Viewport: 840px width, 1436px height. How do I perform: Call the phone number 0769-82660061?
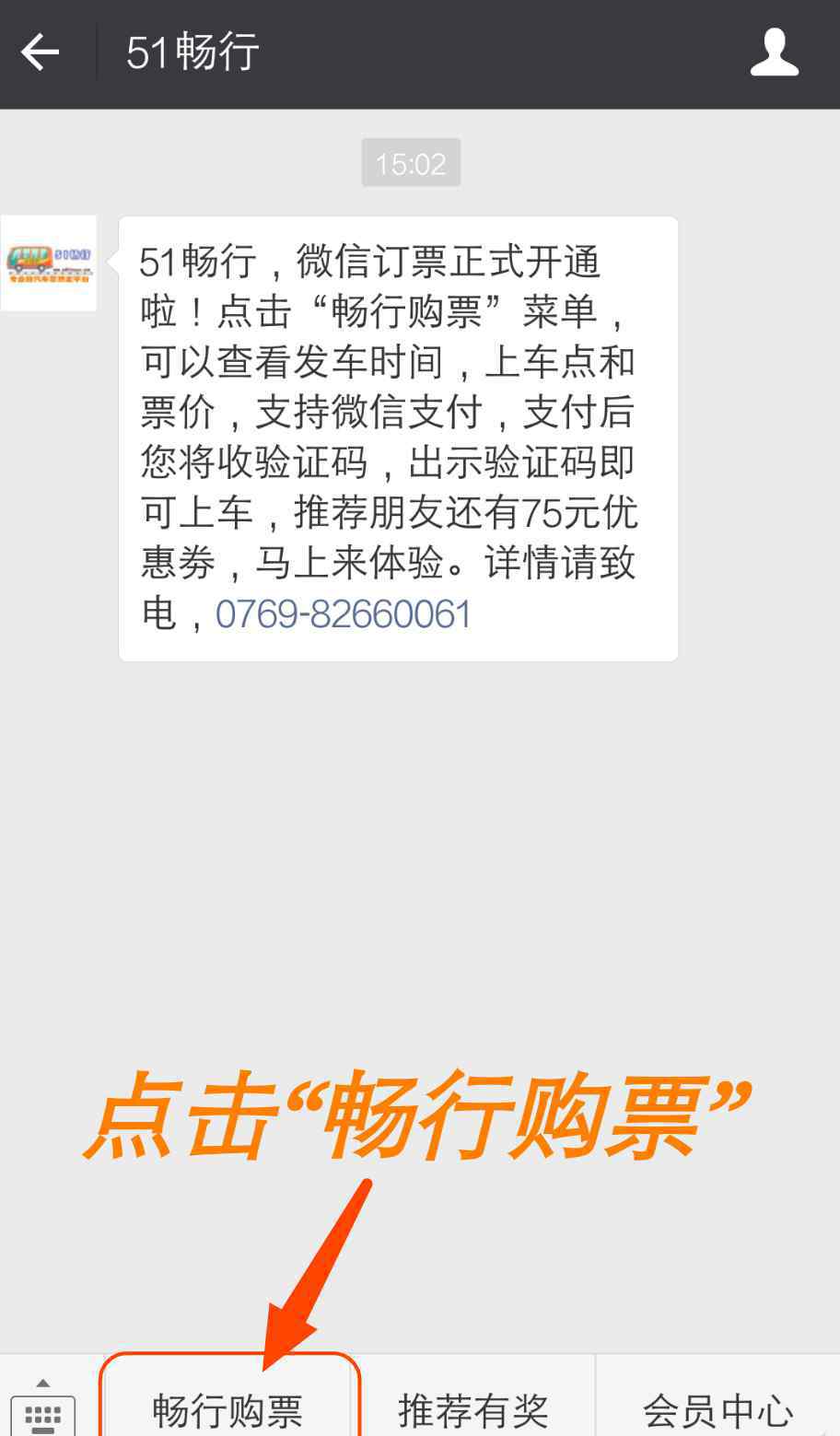coord(344,614)
